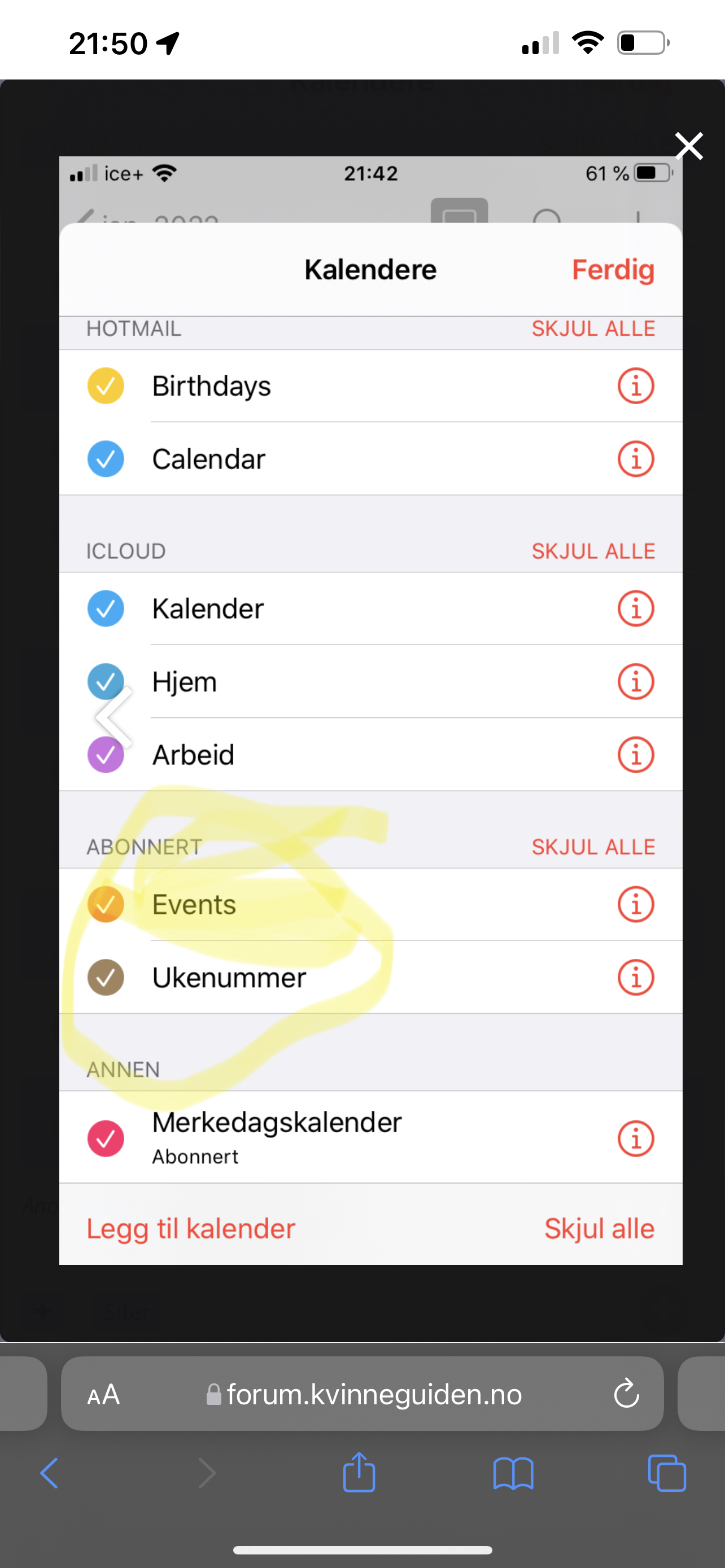Image resolution: width=725 pixels, height=1568 pixels.
Task: Close the image lightbox
Action: [x=688, y=146]
